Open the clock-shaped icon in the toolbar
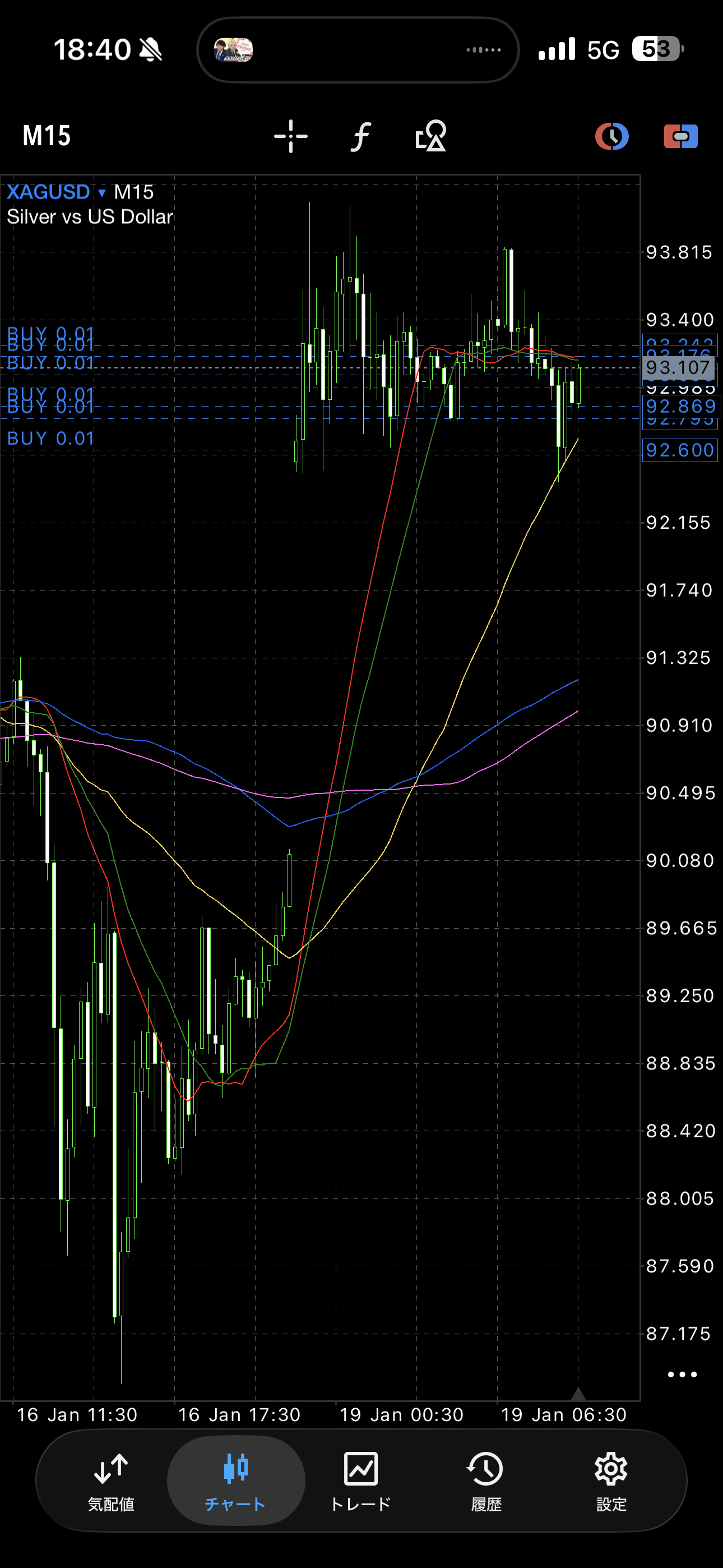The height and width of the screenshot is (1568, 723). pos(611,136)
